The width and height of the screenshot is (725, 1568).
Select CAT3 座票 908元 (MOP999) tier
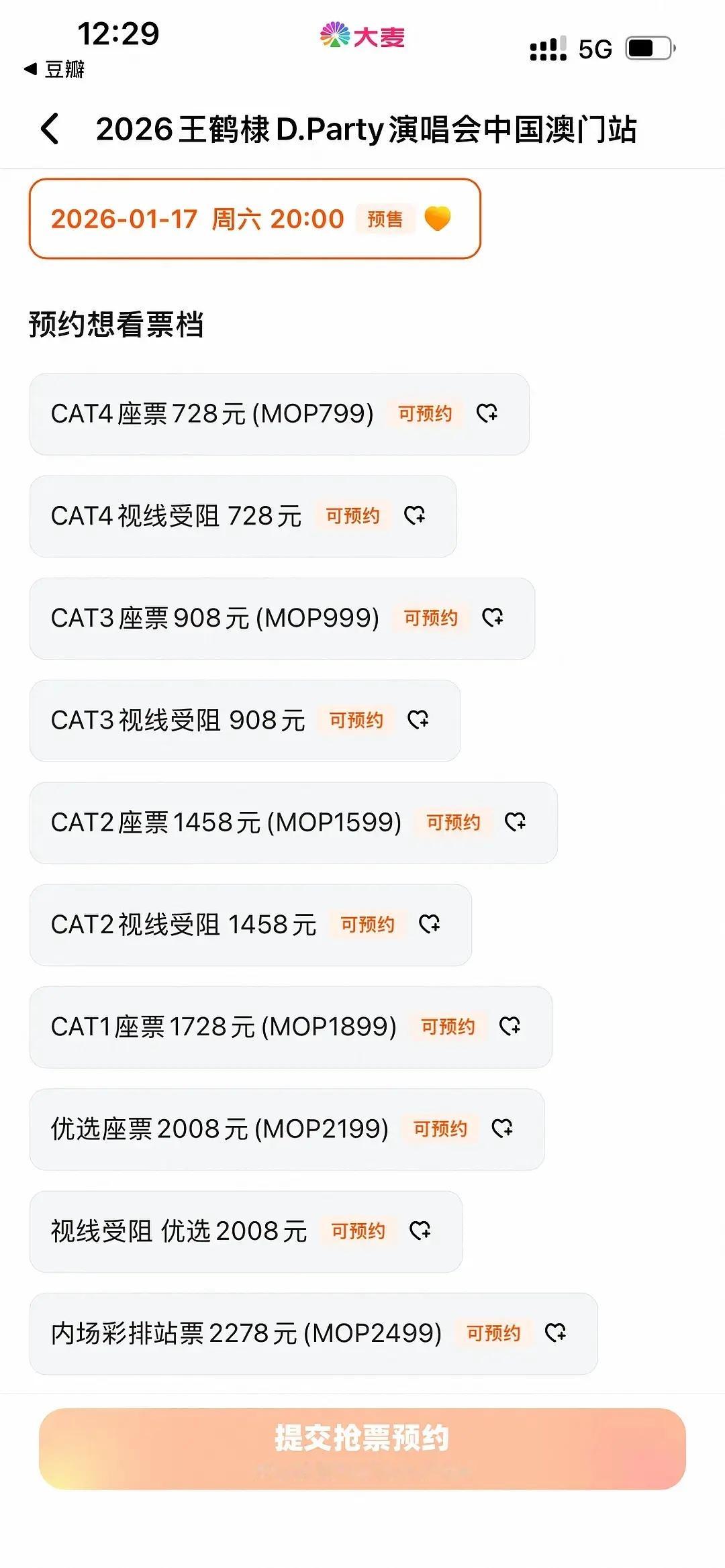(x=282, y=618)
